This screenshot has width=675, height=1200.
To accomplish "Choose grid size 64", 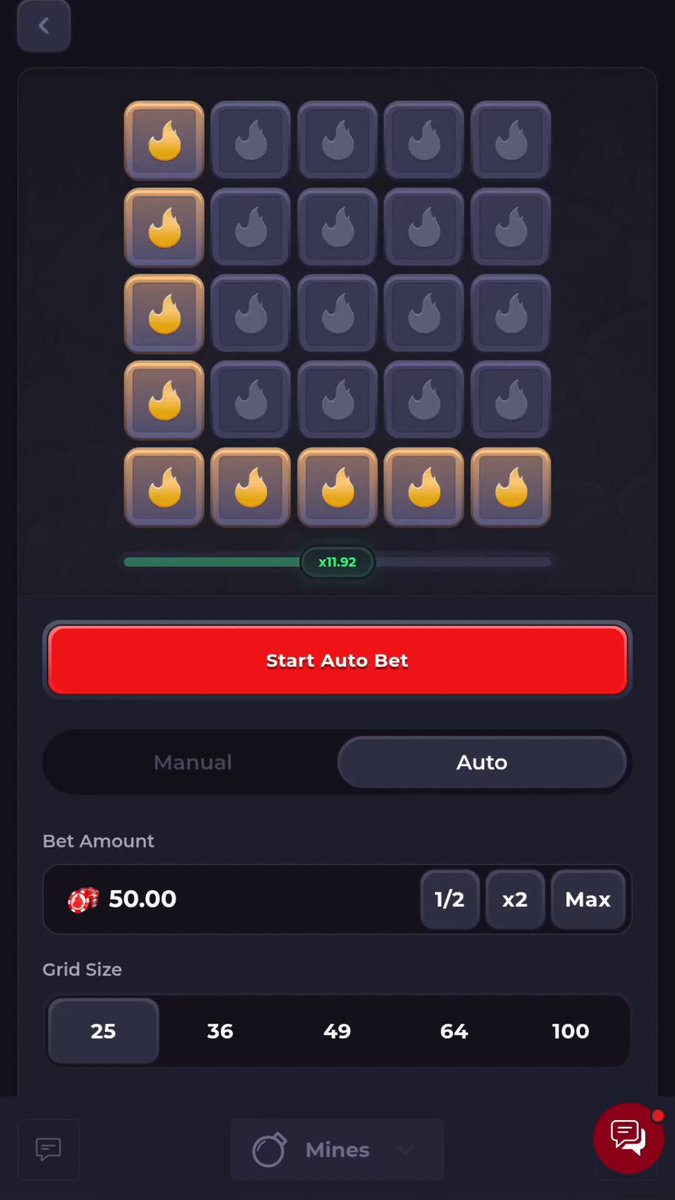I will [454, 1031].
